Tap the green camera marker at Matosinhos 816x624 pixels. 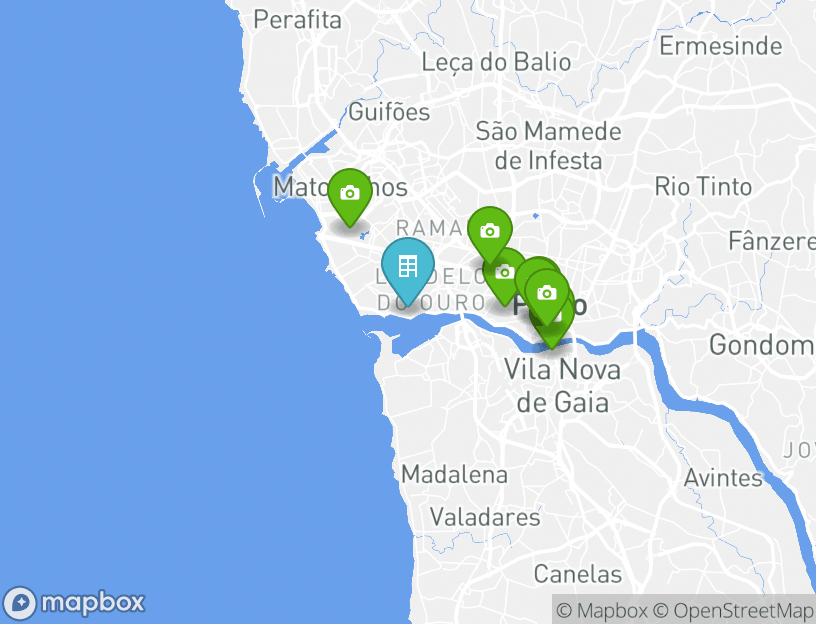349,193
